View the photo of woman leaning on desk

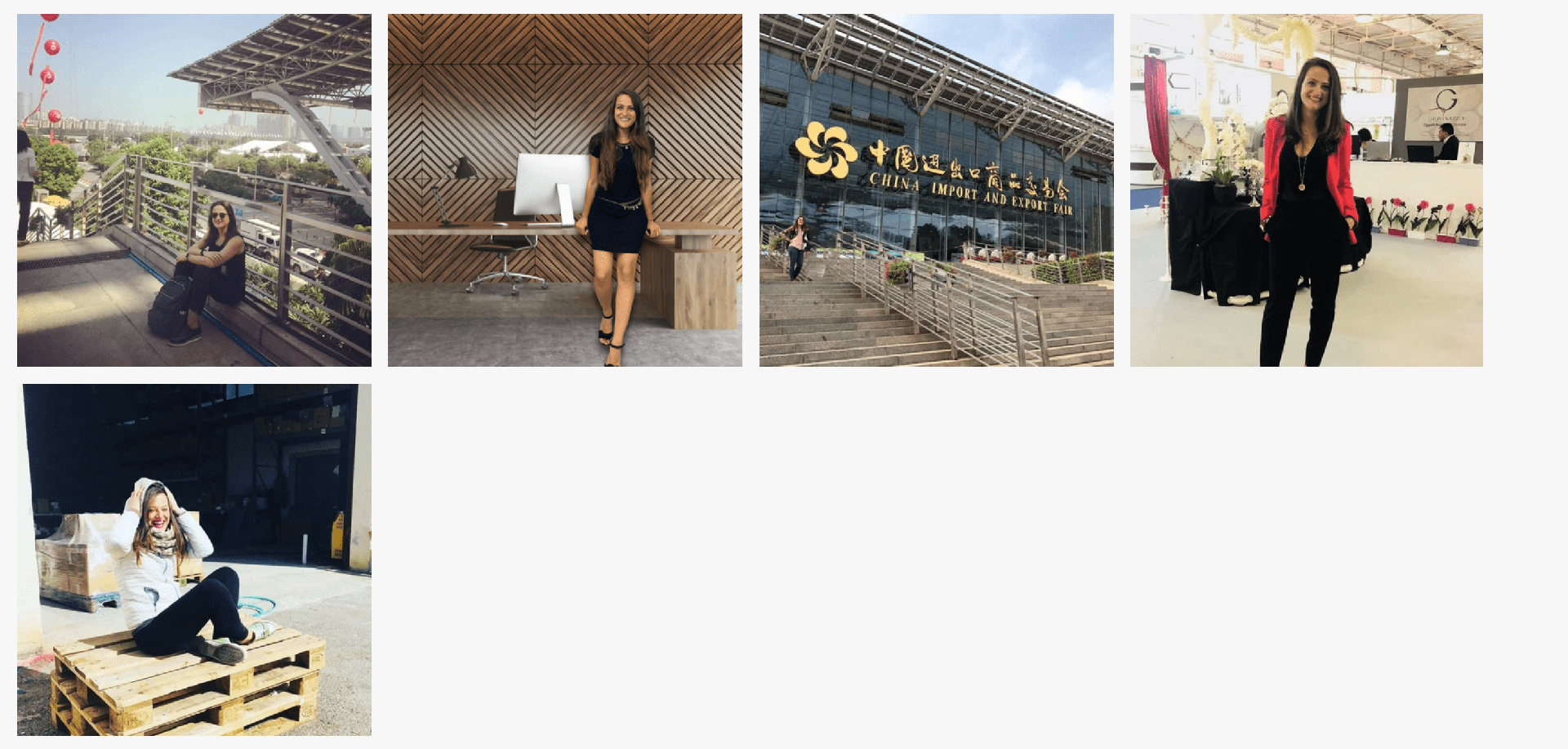pyautogui.click(x=564, y=189)
